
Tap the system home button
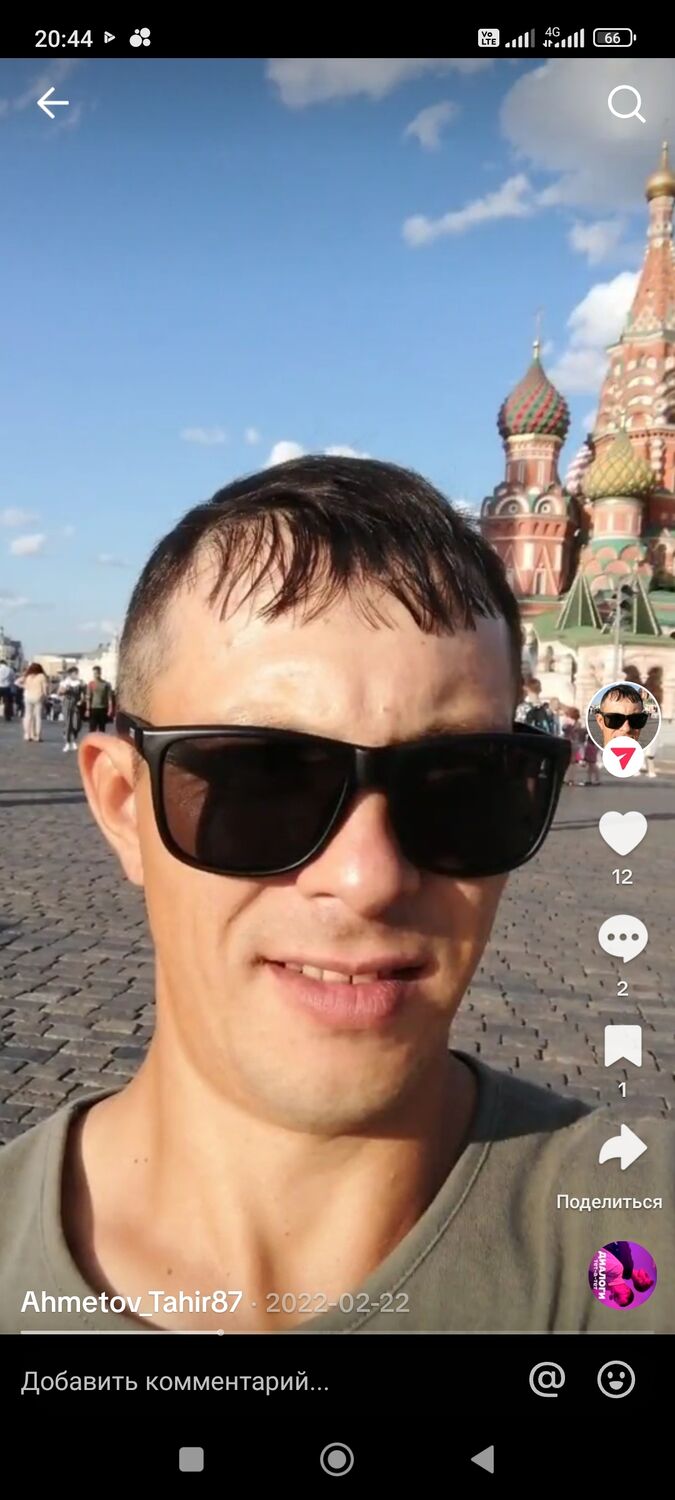[337, 1460]
